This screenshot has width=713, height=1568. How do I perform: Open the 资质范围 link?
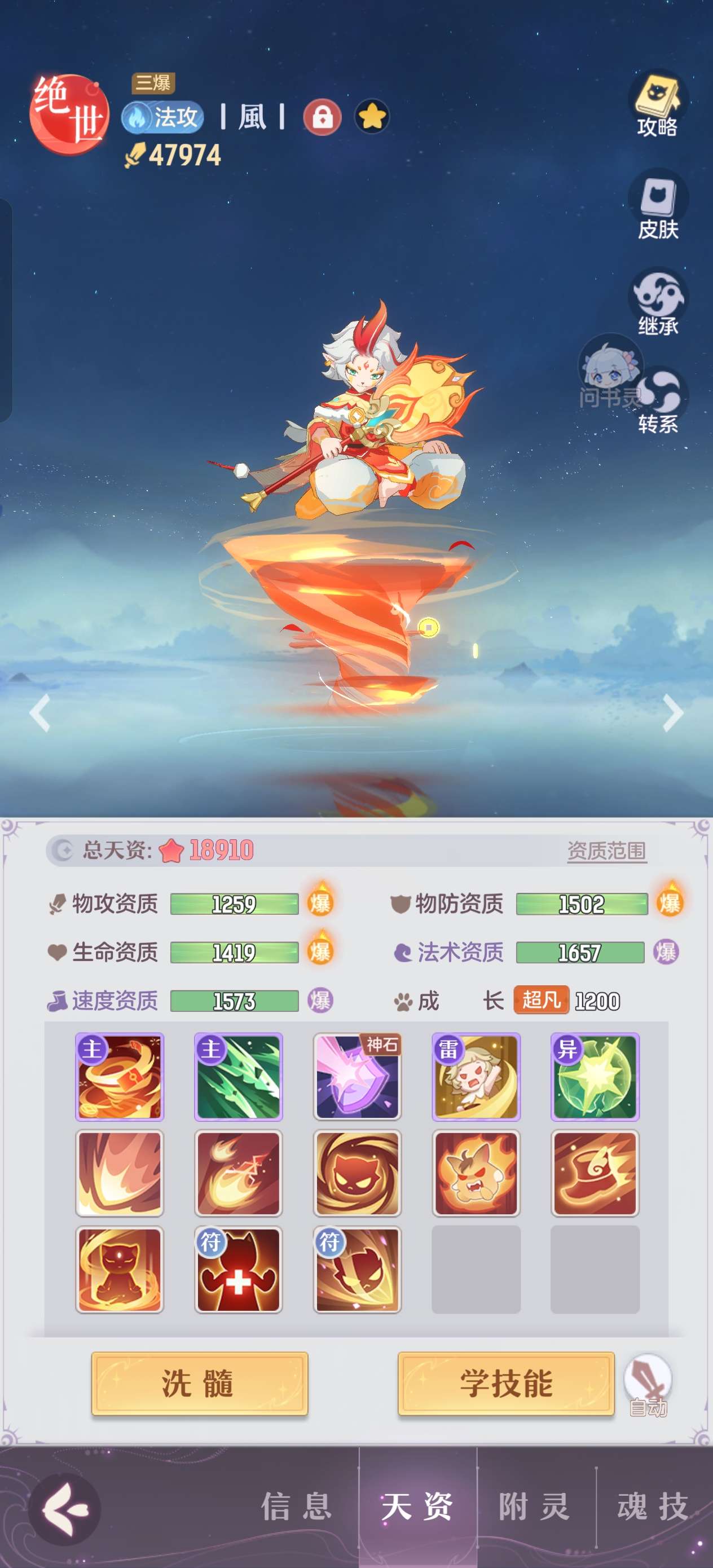(606, 851)
